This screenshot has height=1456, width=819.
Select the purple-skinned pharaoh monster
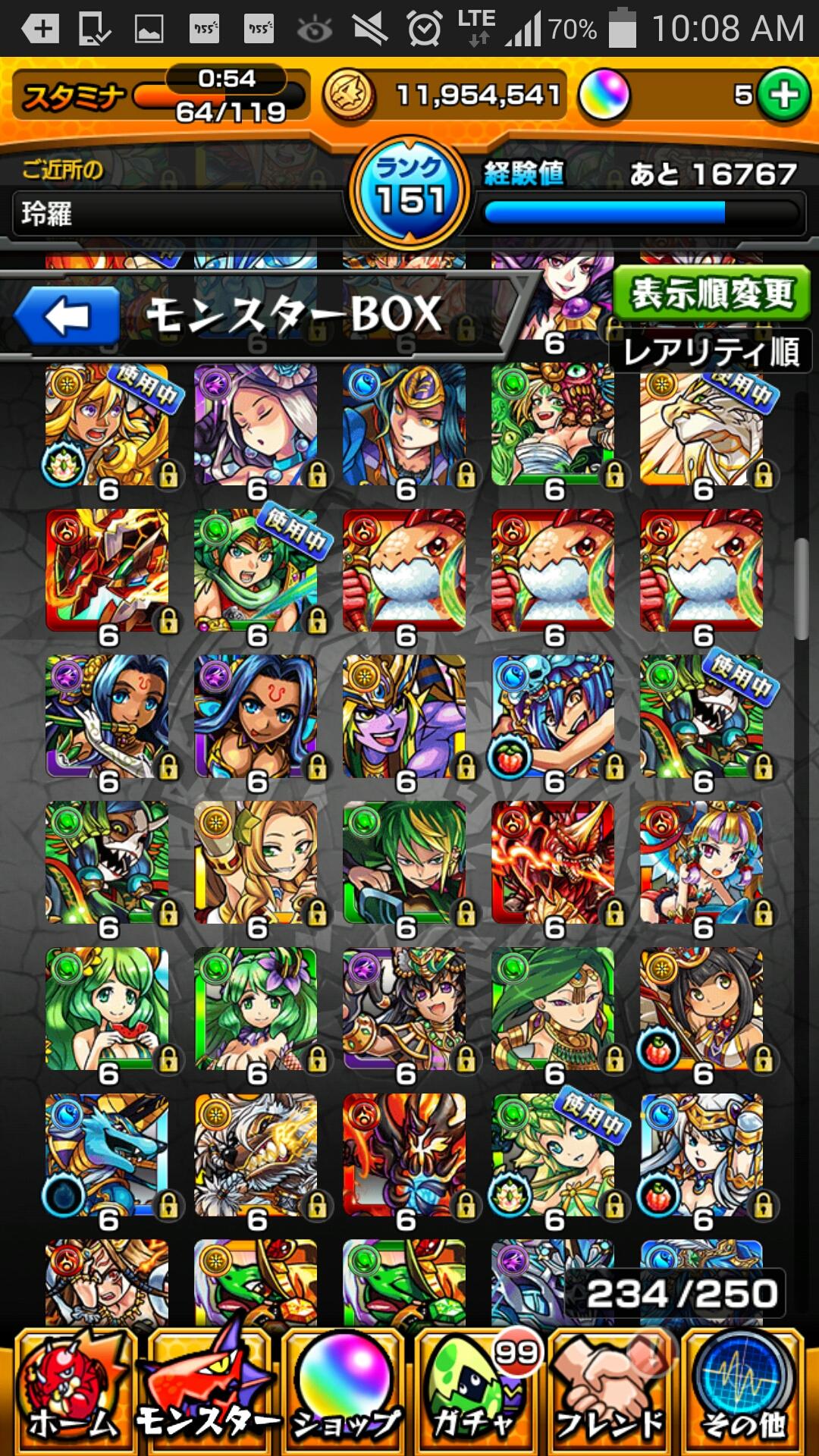[x=404, y=717]
